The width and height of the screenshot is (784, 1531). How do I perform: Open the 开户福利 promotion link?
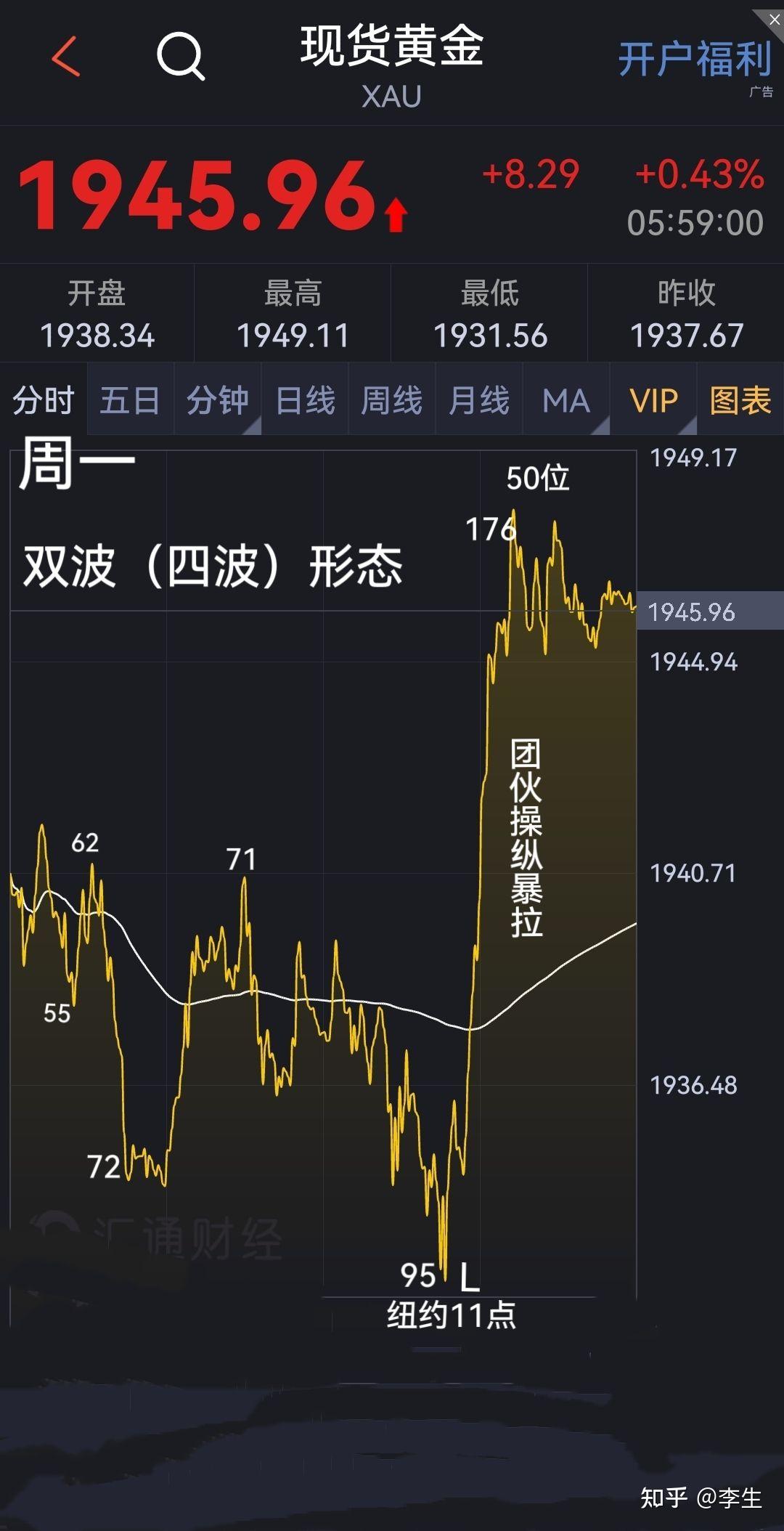coord(695,58)
